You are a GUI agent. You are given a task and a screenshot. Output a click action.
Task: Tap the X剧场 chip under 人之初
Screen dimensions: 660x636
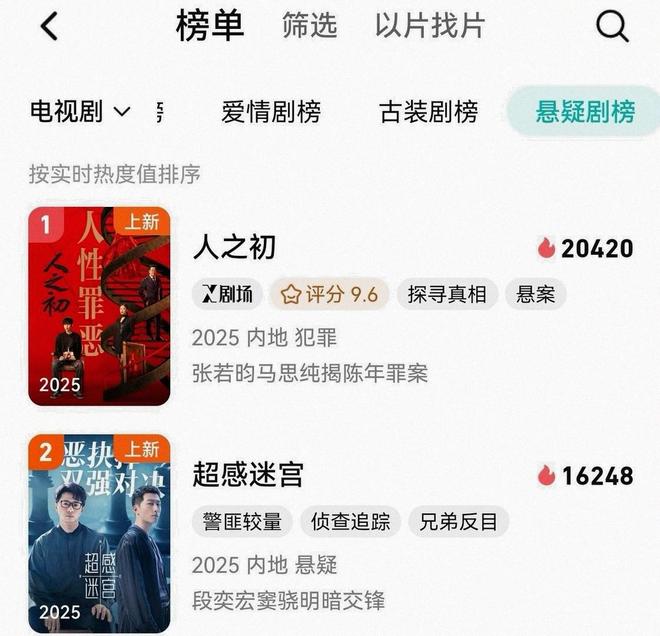pyautogui.click(x=227, y=294)
